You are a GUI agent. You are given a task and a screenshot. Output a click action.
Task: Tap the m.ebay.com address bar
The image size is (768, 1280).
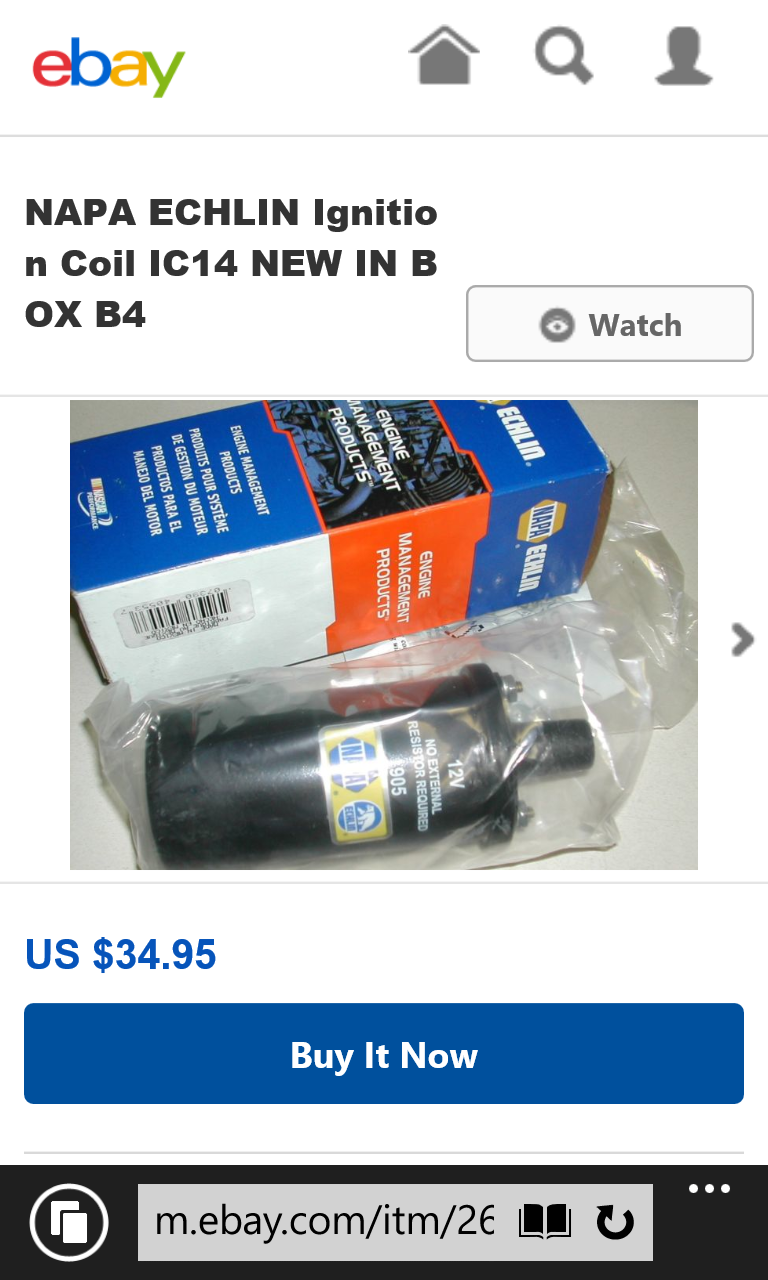click(325, 1222)
